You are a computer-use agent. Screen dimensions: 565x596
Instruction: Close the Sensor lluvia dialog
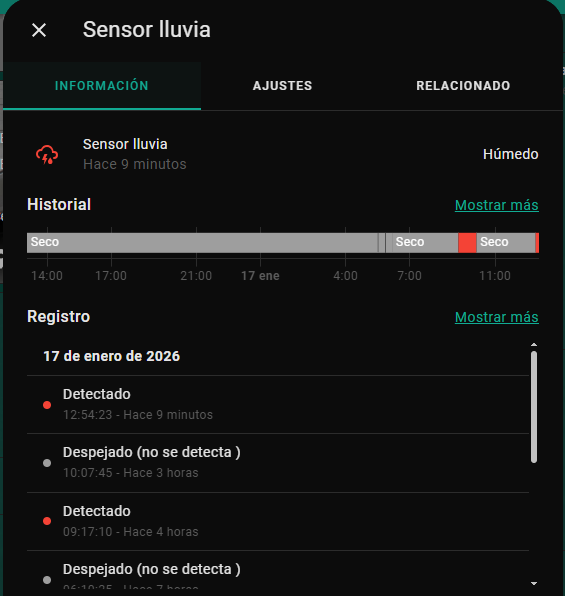pyautogui.click(x=39, y=30)
